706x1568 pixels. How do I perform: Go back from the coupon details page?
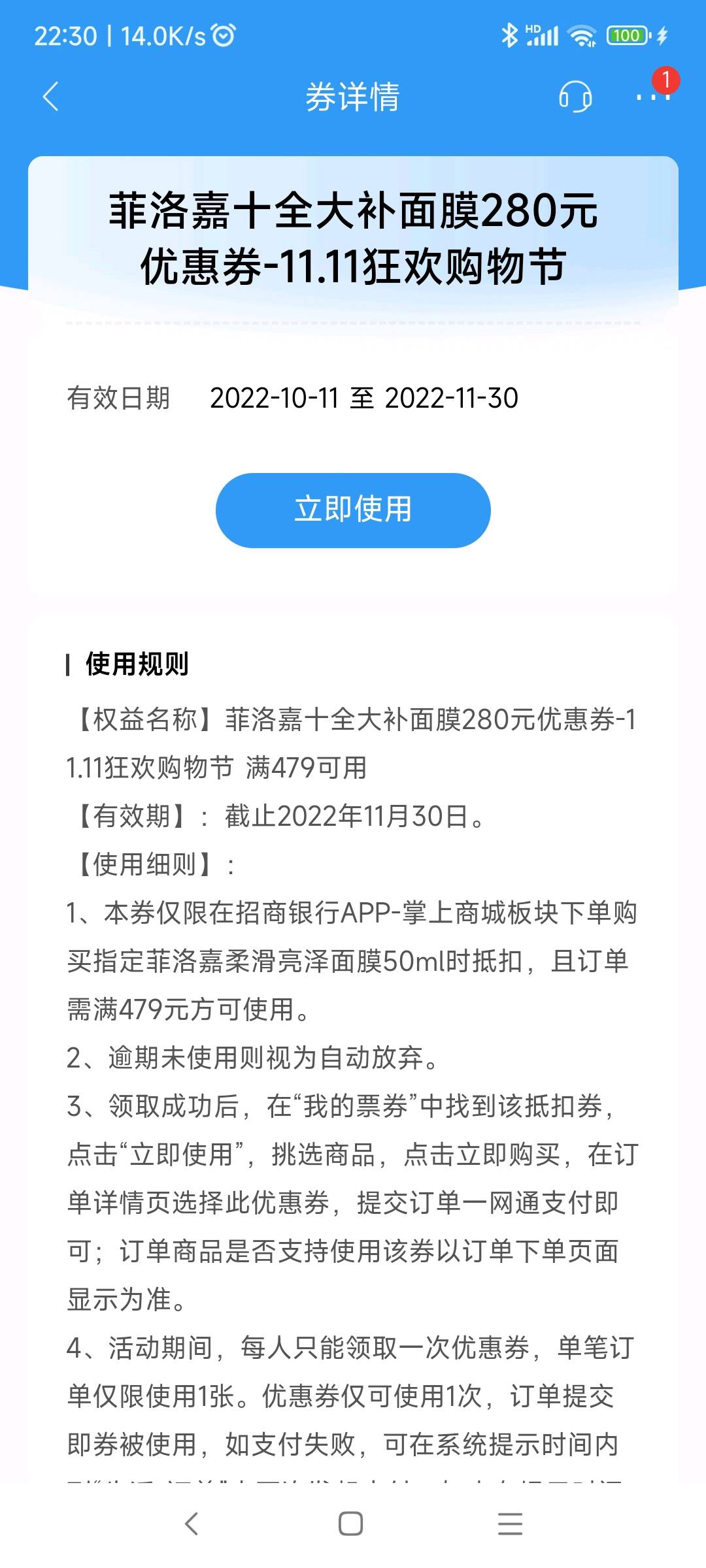click(50, 97)
